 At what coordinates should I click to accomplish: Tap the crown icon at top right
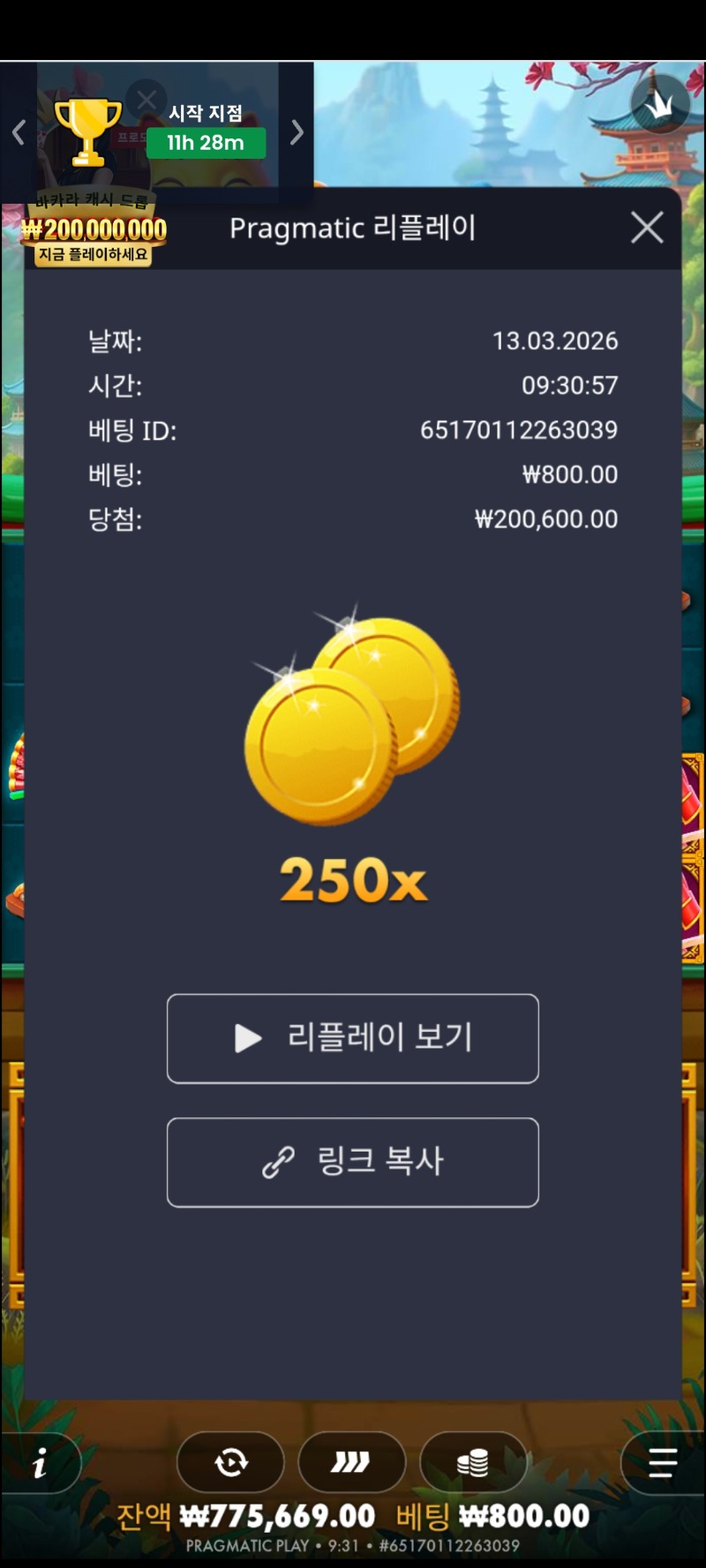click(659, 104)
